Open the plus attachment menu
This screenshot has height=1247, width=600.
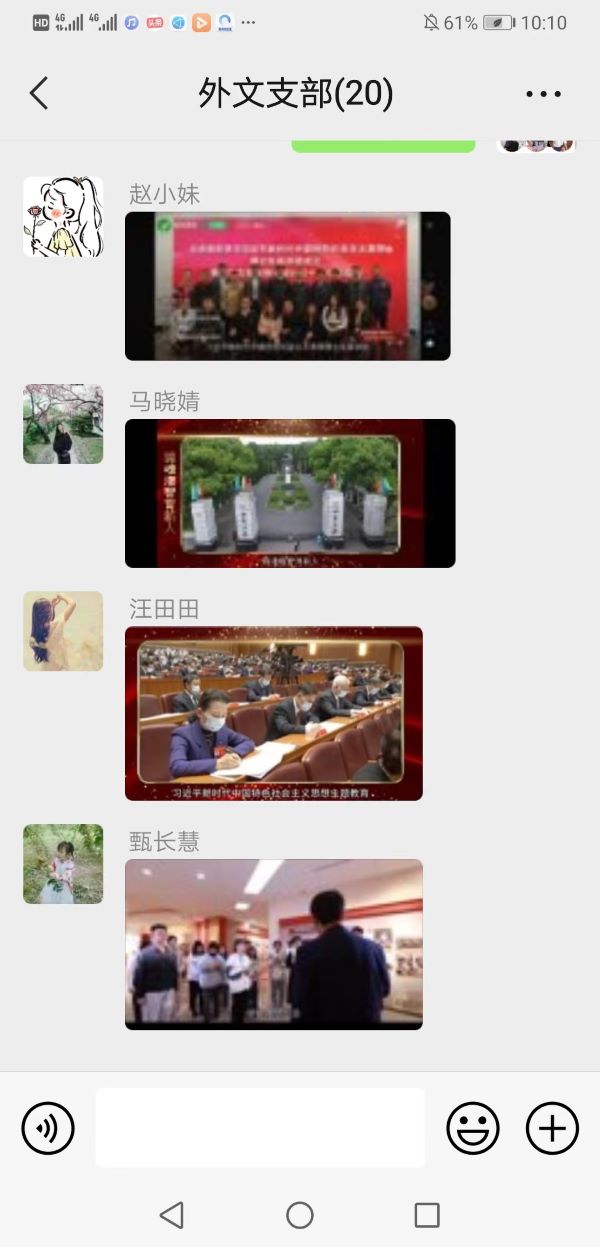click(x=552, y=1128)
